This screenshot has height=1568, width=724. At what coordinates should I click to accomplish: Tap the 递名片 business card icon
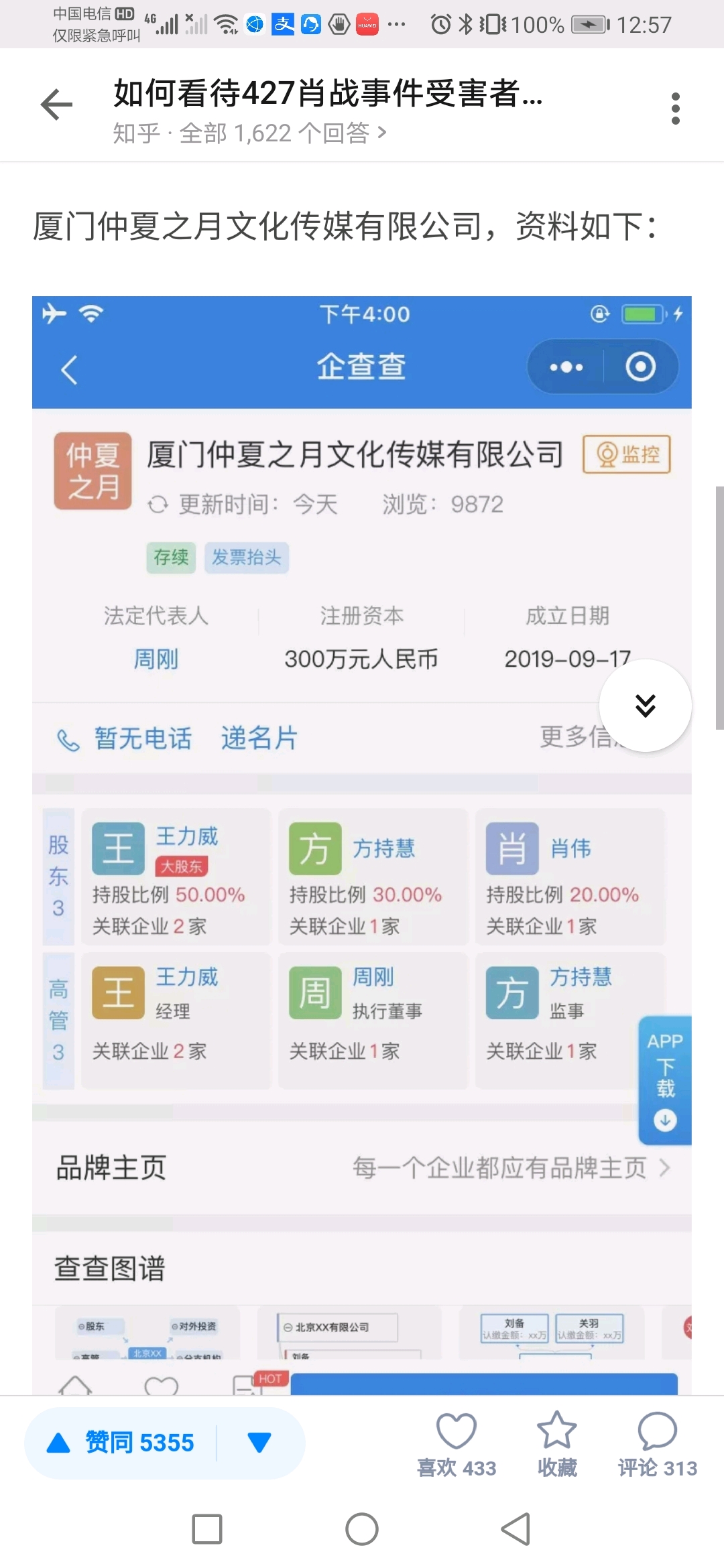click(x=260, y=739)
